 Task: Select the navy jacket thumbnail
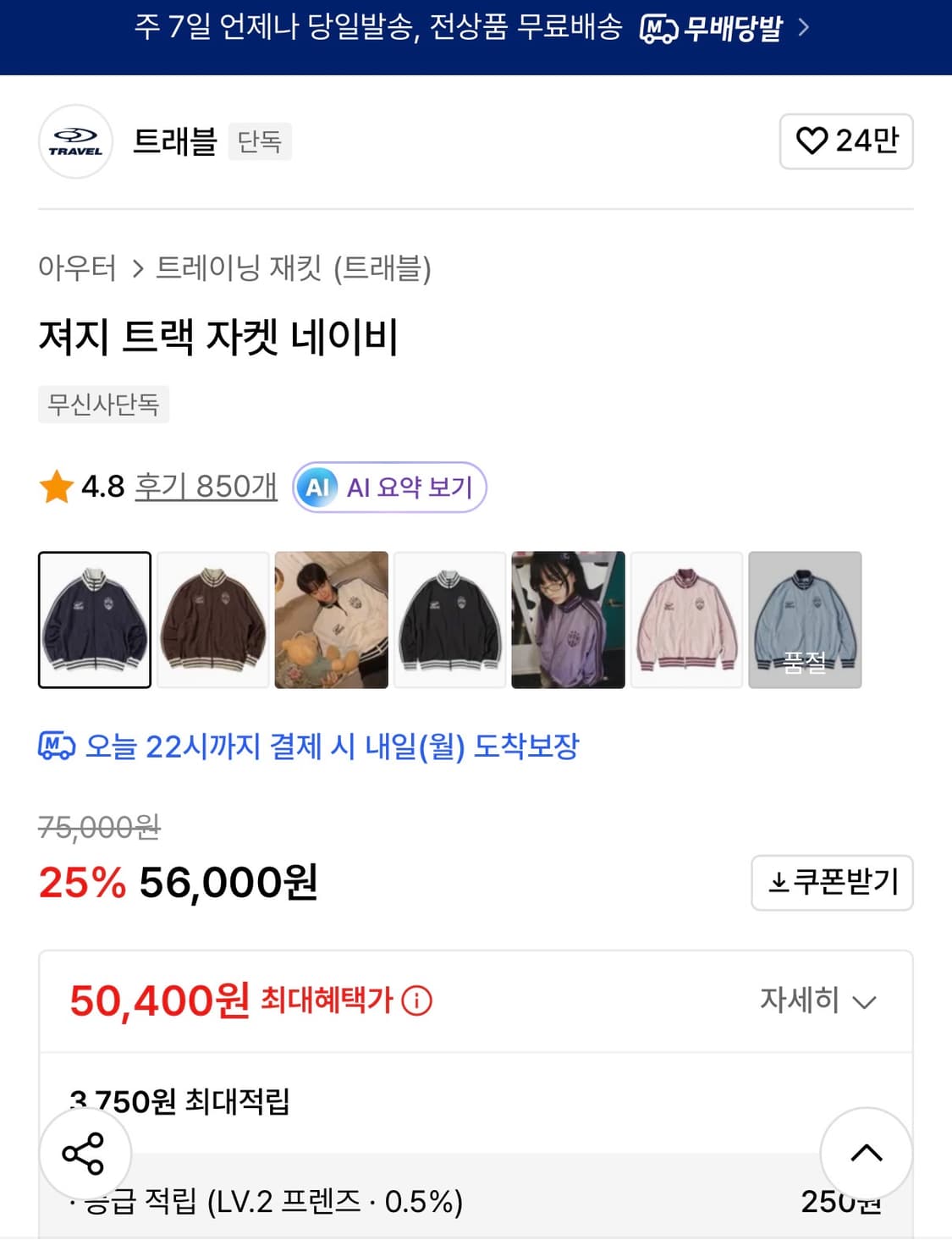click(x=94, y=620)
